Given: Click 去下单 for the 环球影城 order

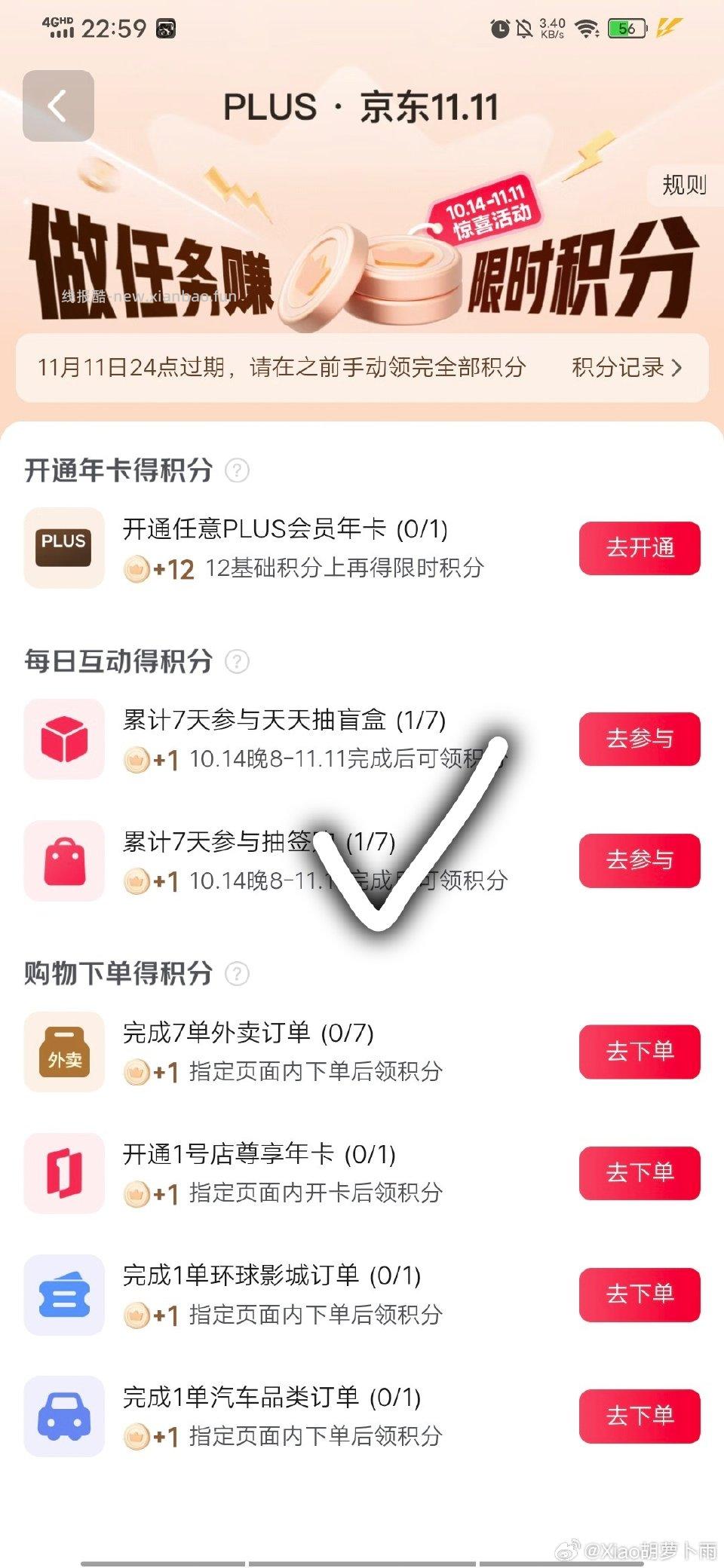Looking at the screenshot, I should (639, 1295).
